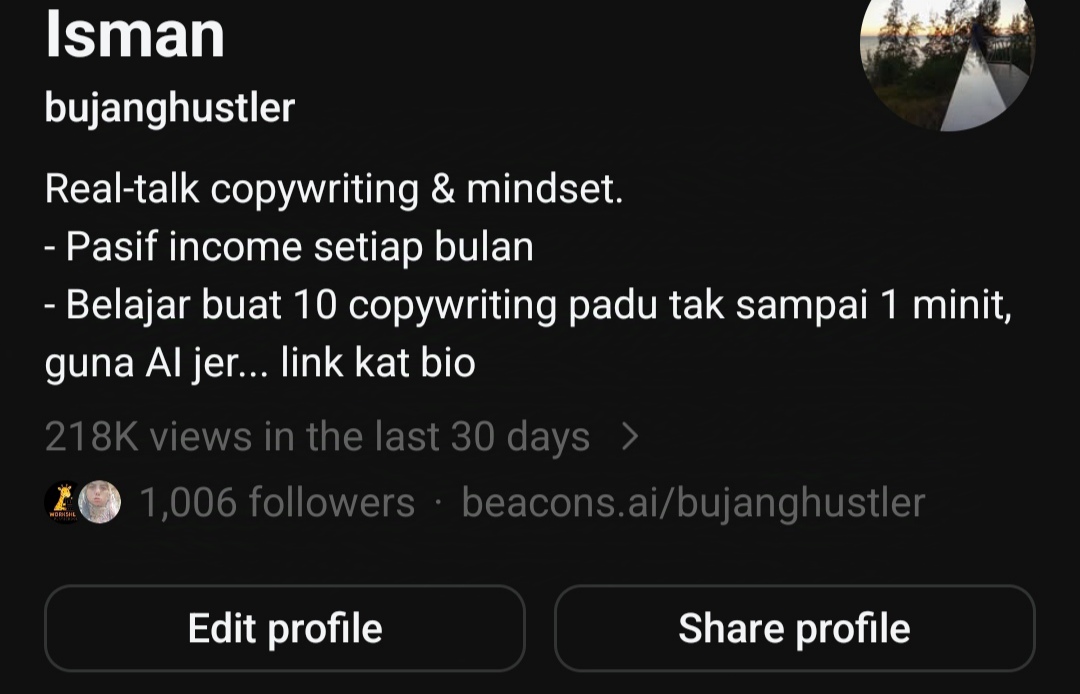Open the beacons.ai/bujanghustler link

pyautogui.click(x=692, y=502)
